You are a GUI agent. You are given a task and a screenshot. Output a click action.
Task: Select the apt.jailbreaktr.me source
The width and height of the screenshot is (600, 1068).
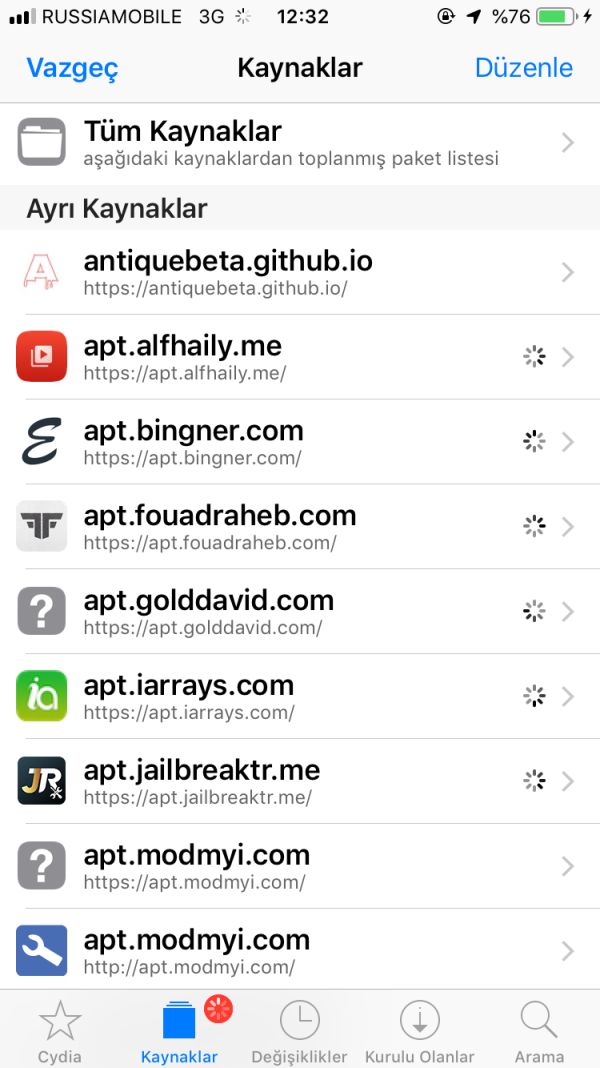click(300, 782)
